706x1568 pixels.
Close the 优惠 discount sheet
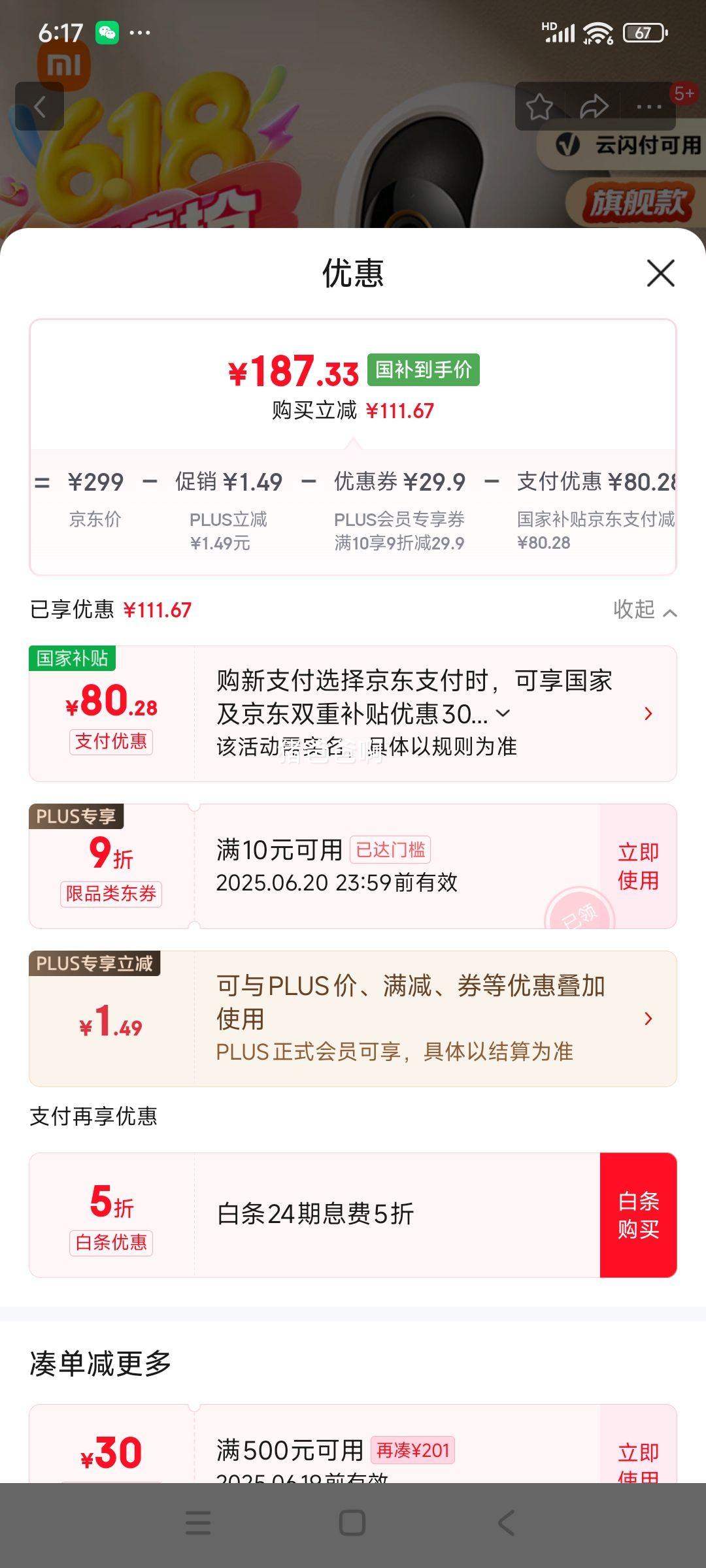(x=660, y=273)
